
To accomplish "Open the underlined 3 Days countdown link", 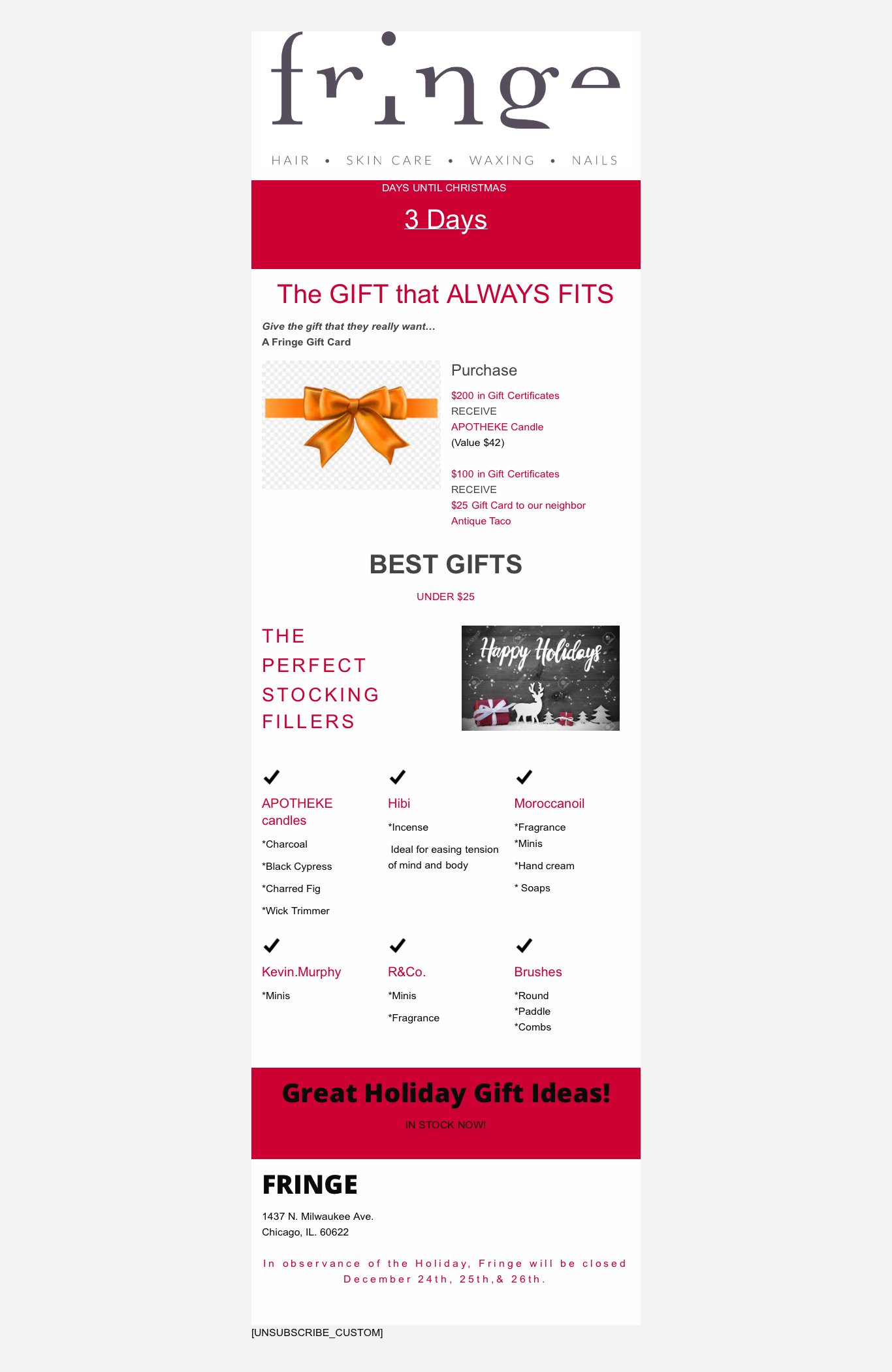I will click(445, 219).
